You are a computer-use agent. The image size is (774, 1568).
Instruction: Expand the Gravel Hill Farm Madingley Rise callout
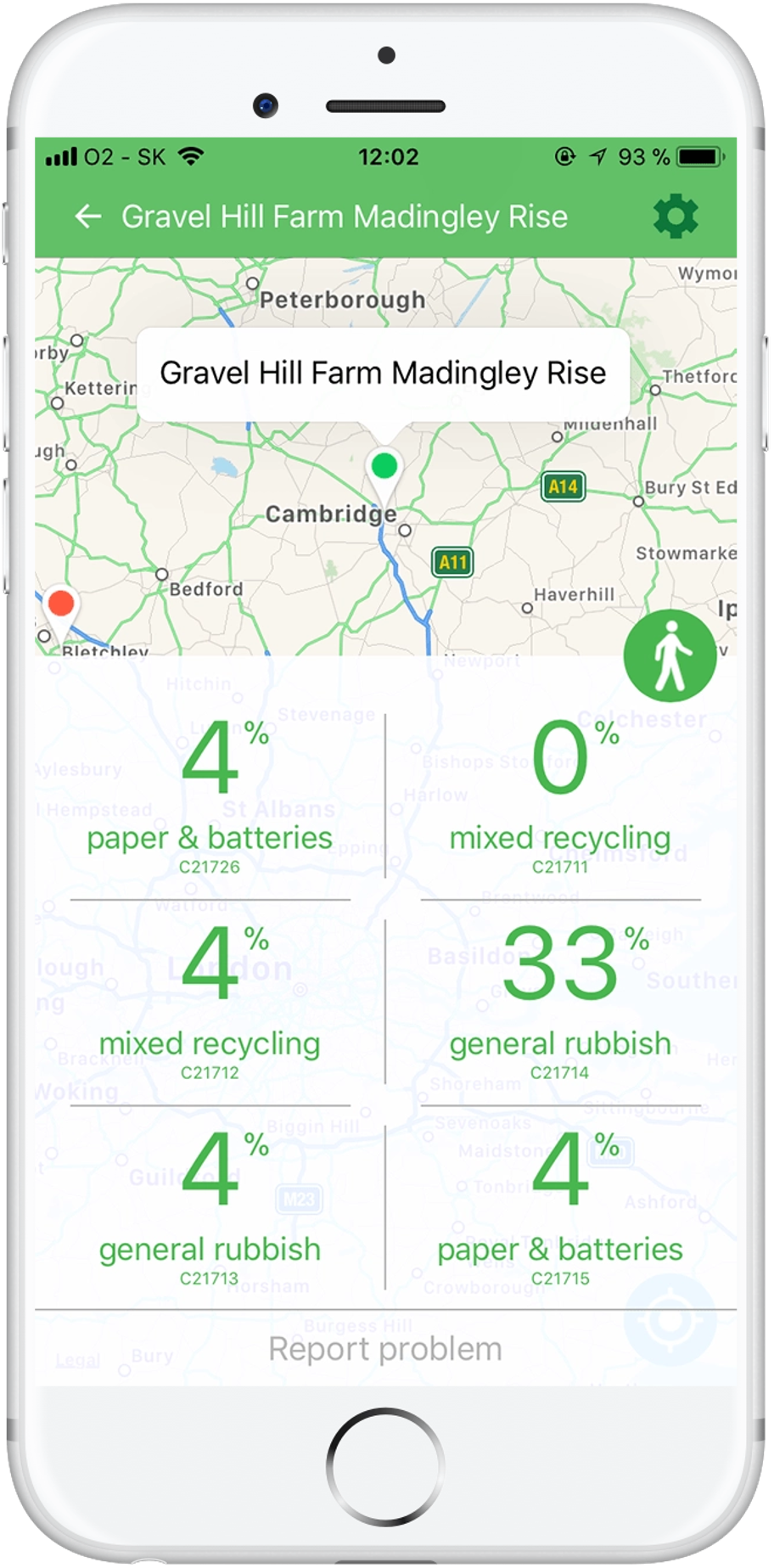(x=384, y=372)
